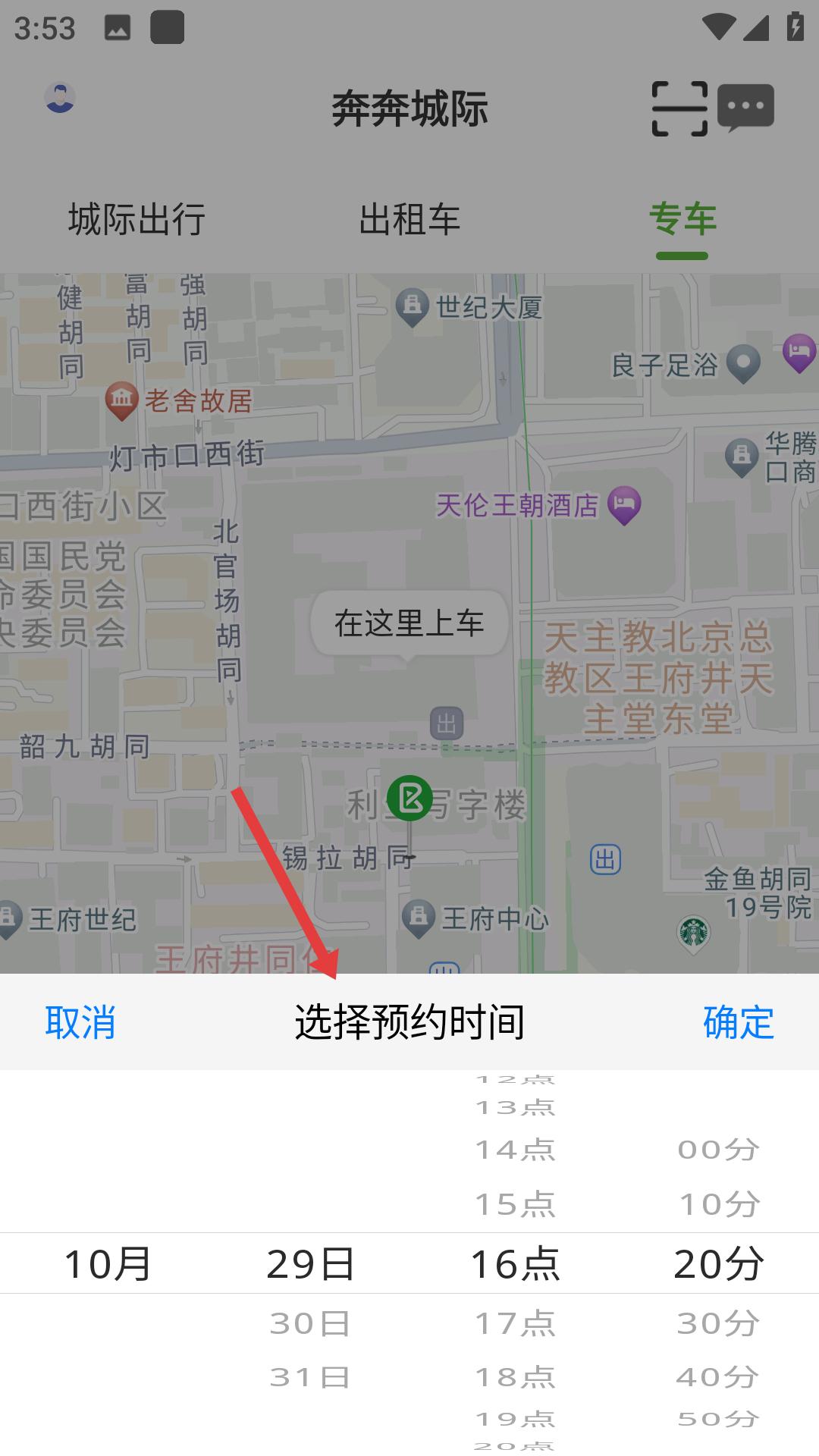The width and height of the screenshot is (819, 1456).
Task: Open the messages chat icon
Action: pyautogui.click(x=747, y=108)
